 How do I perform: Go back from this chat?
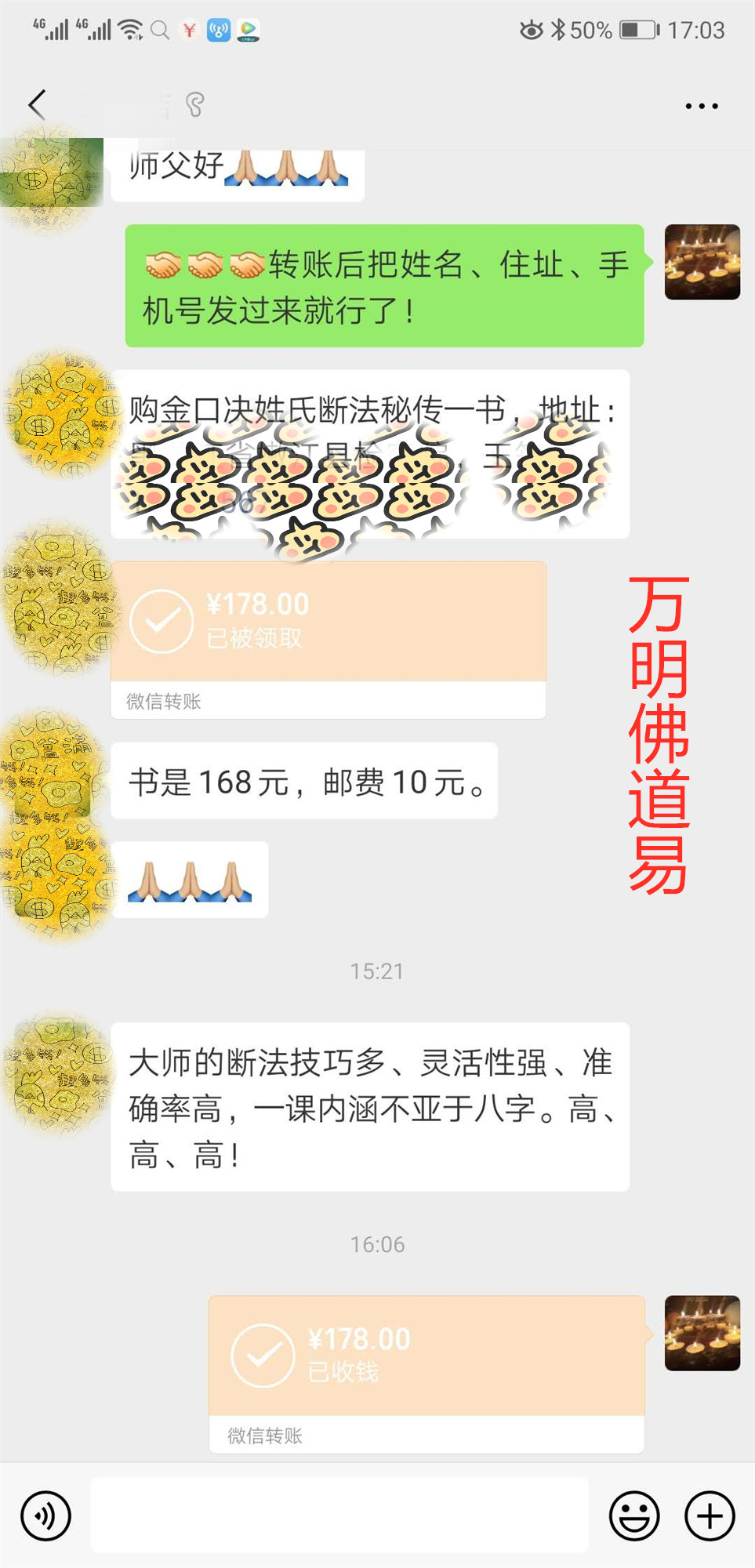tap(37, 104)
